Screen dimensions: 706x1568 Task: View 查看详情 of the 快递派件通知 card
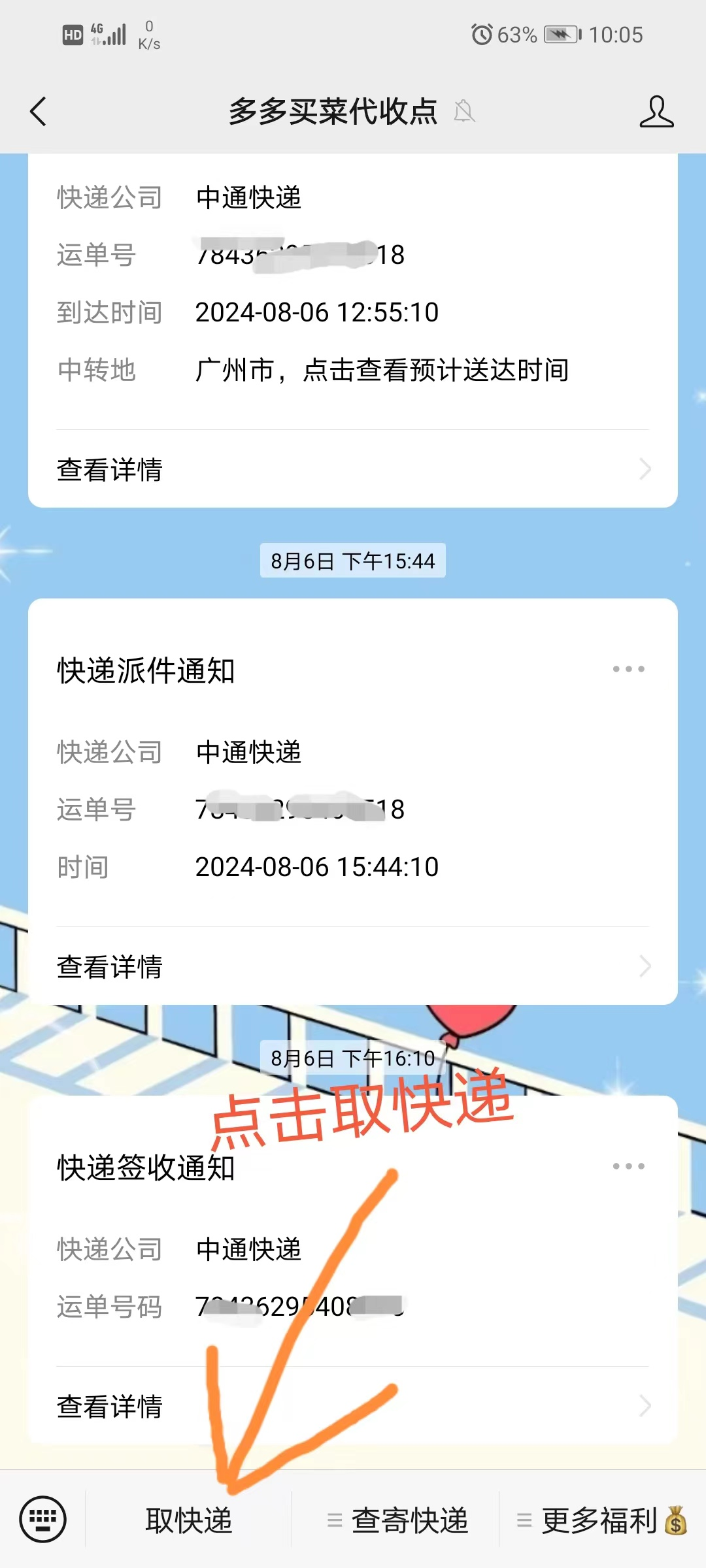(353, 966)
